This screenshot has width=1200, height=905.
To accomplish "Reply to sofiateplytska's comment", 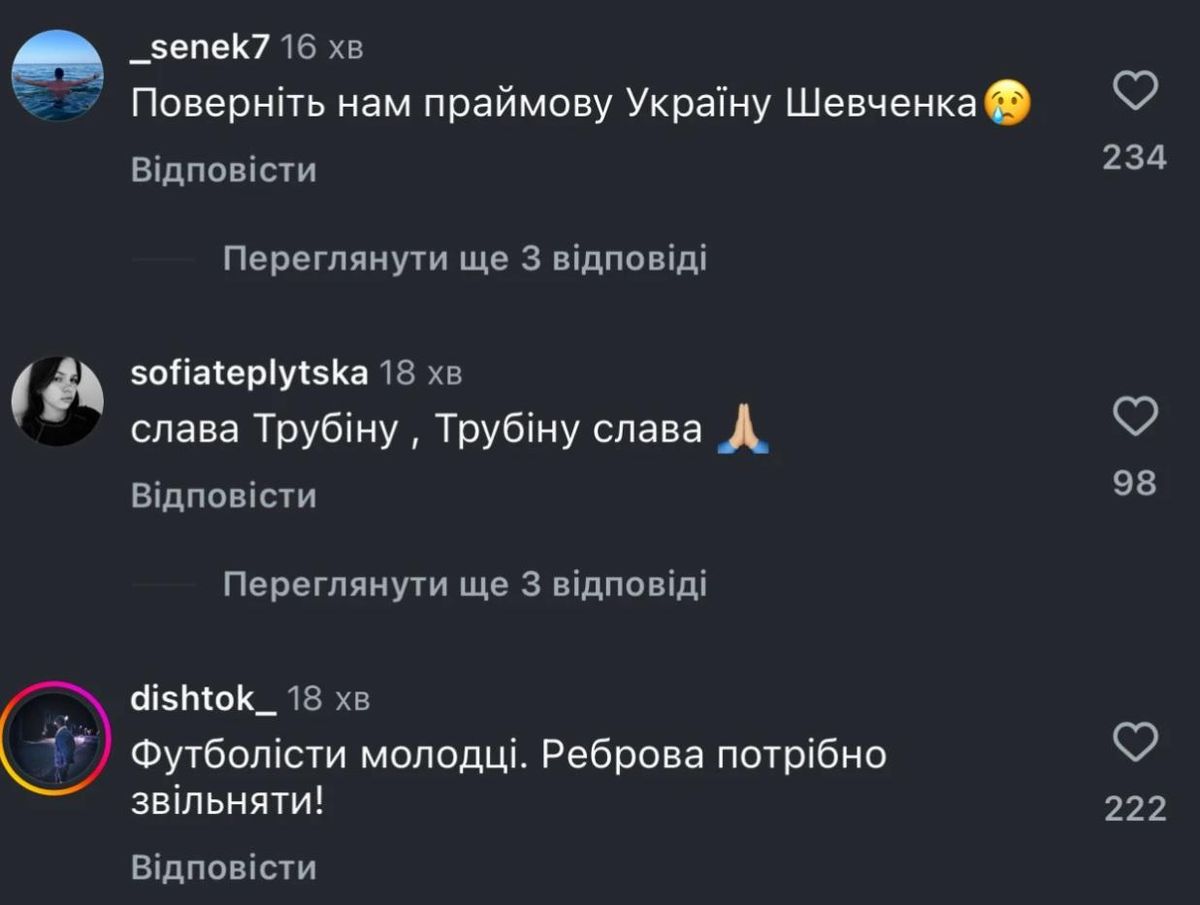I will pos(223,495).
